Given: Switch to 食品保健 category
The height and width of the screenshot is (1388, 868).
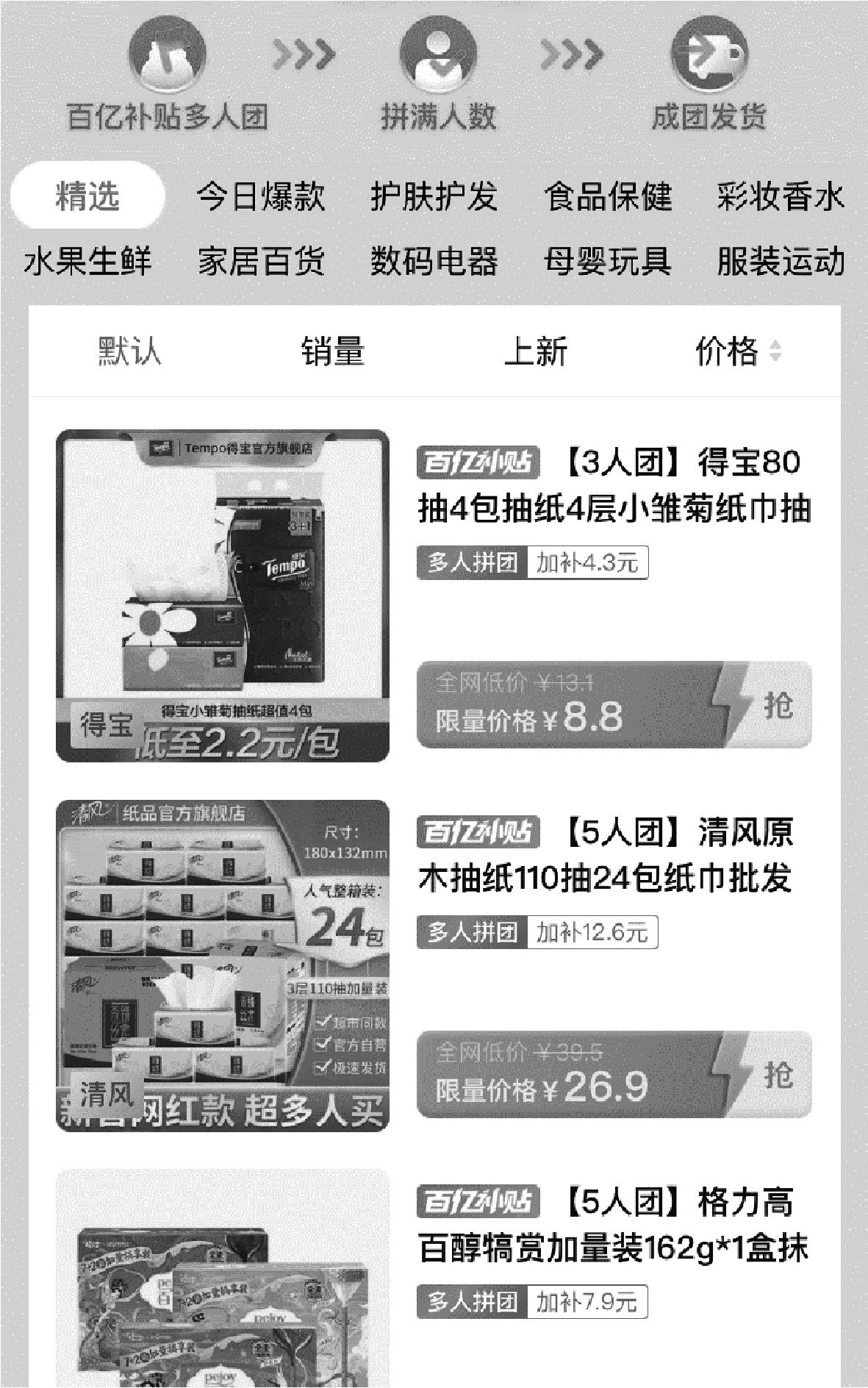Looking at the screenshot, I should pyautogui.click(x=608, y=196).
